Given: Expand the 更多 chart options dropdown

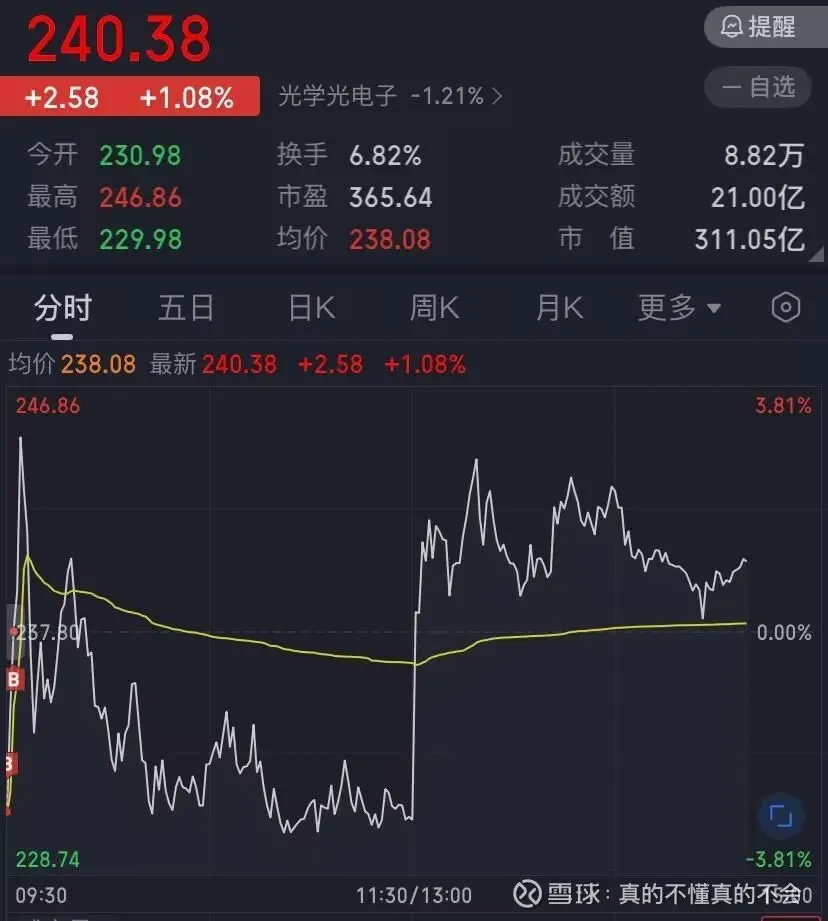Looking at the screenshot, I should coord(680,308).
